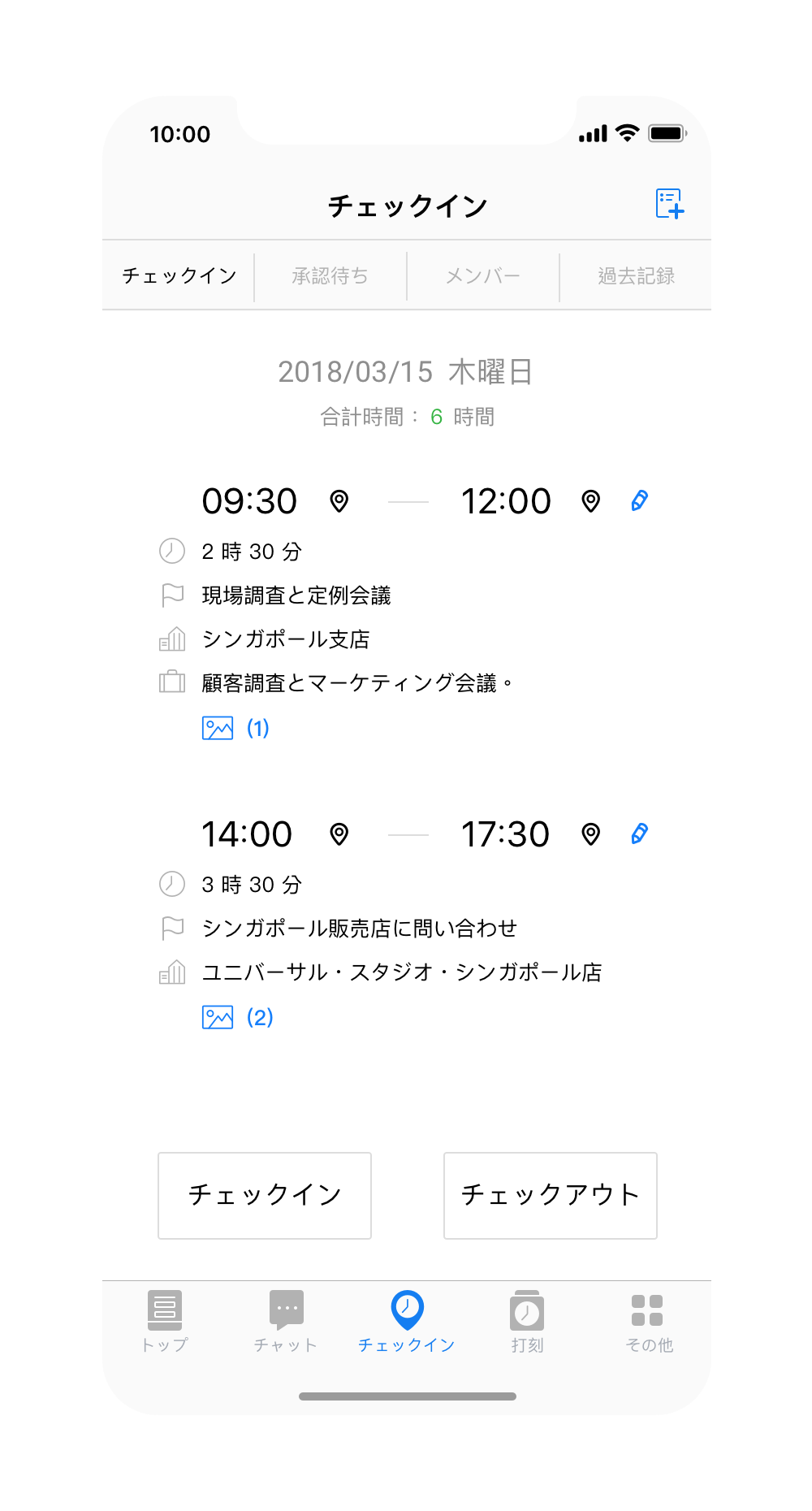This screenshot has height=1511, width=812.
Task: View the 09:30 check-in location pin
Action: coord(339,501)
